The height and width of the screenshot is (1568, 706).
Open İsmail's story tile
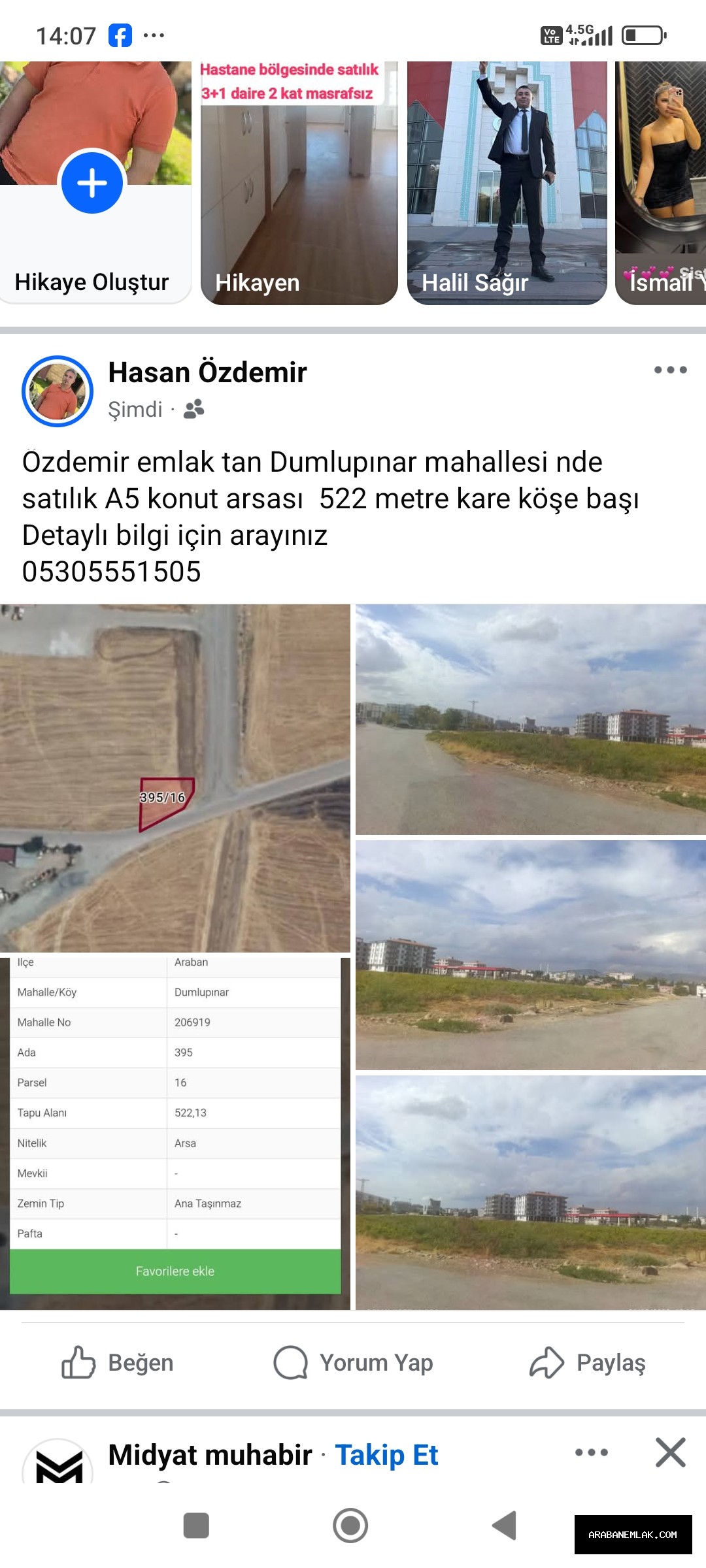point(660,183)
